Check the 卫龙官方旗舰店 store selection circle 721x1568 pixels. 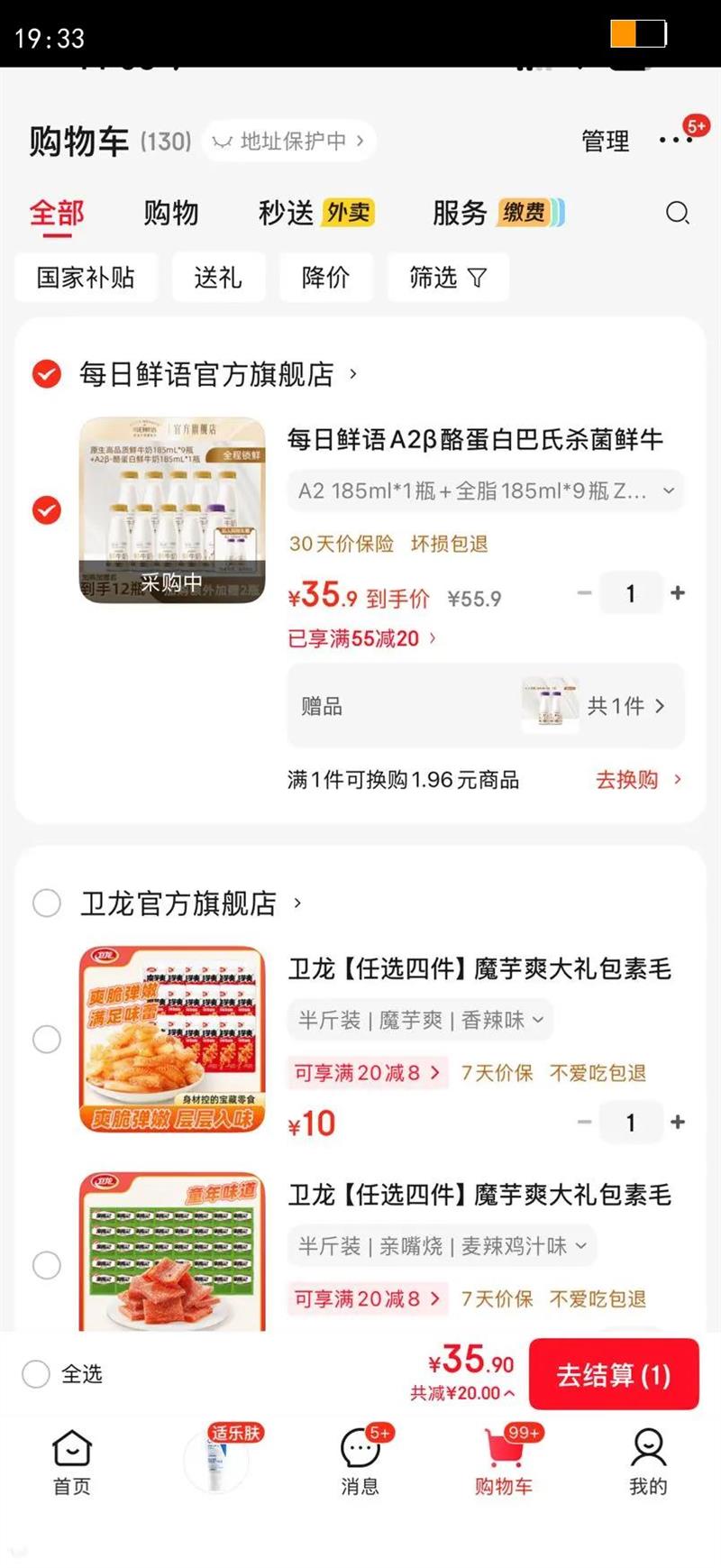pos(47,903)
